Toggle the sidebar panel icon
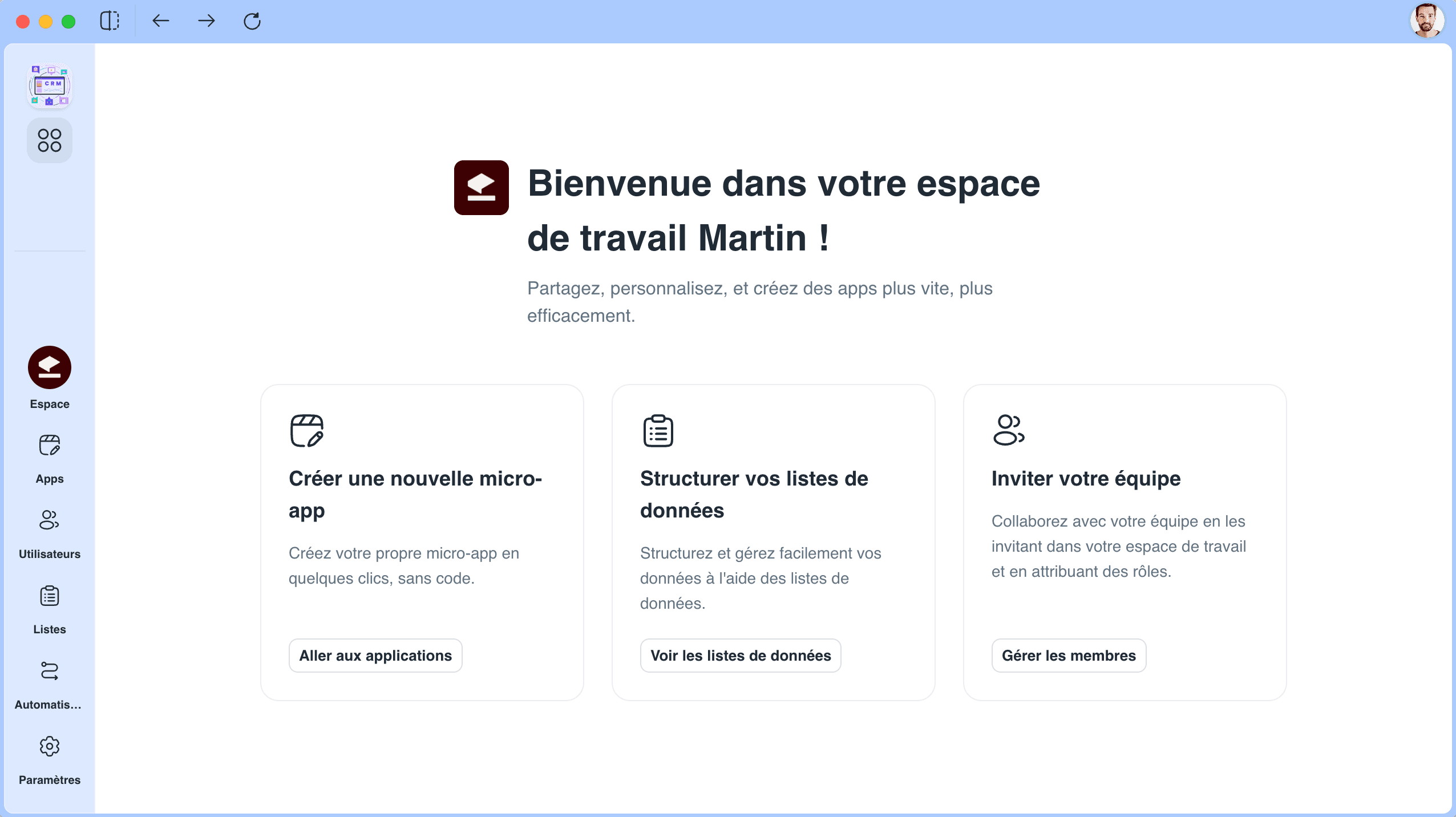This screenshot has height=817, width=1456. point(110,21)
